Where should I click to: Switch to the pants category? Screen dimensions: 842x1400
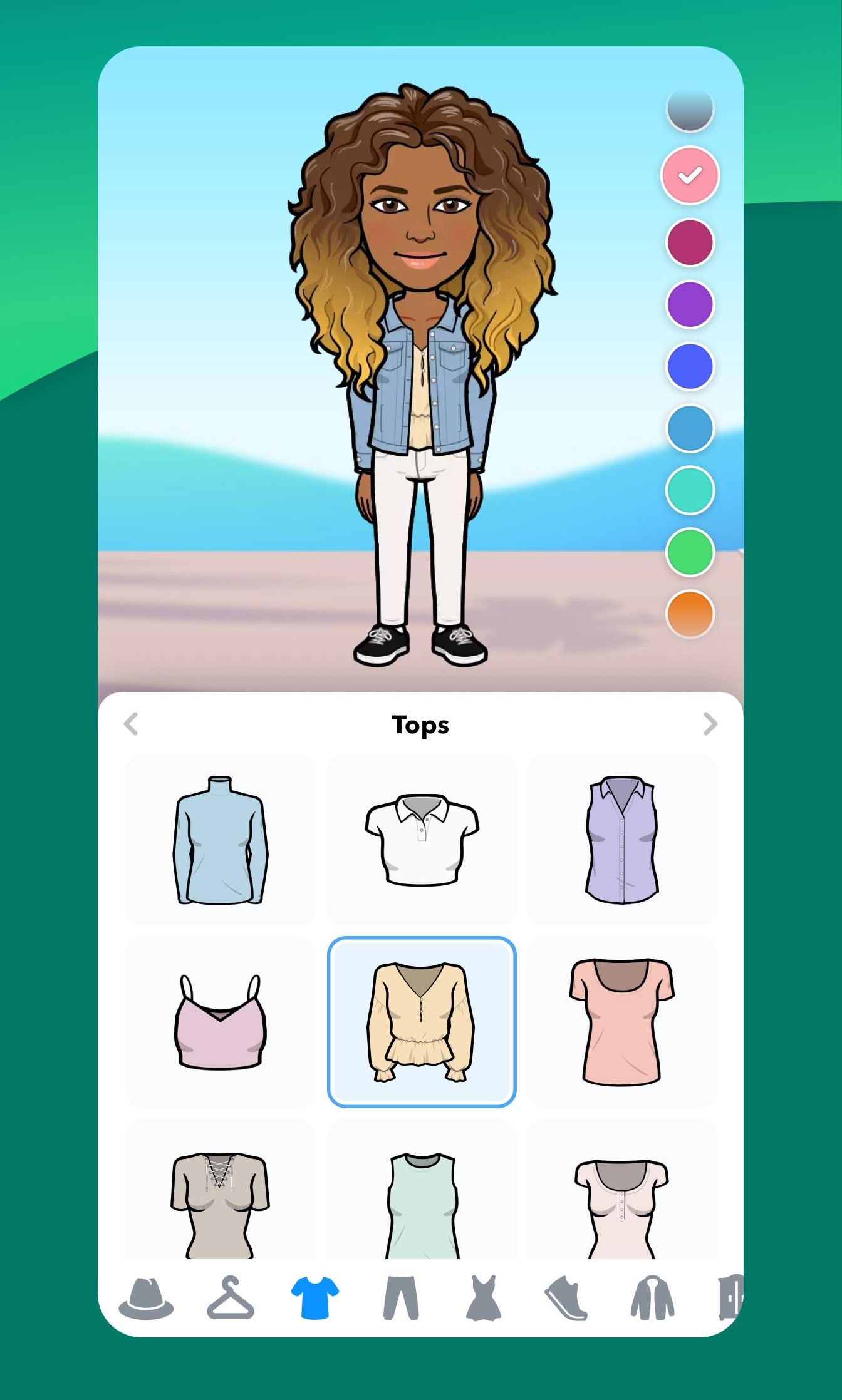(x=400, y=1299)
